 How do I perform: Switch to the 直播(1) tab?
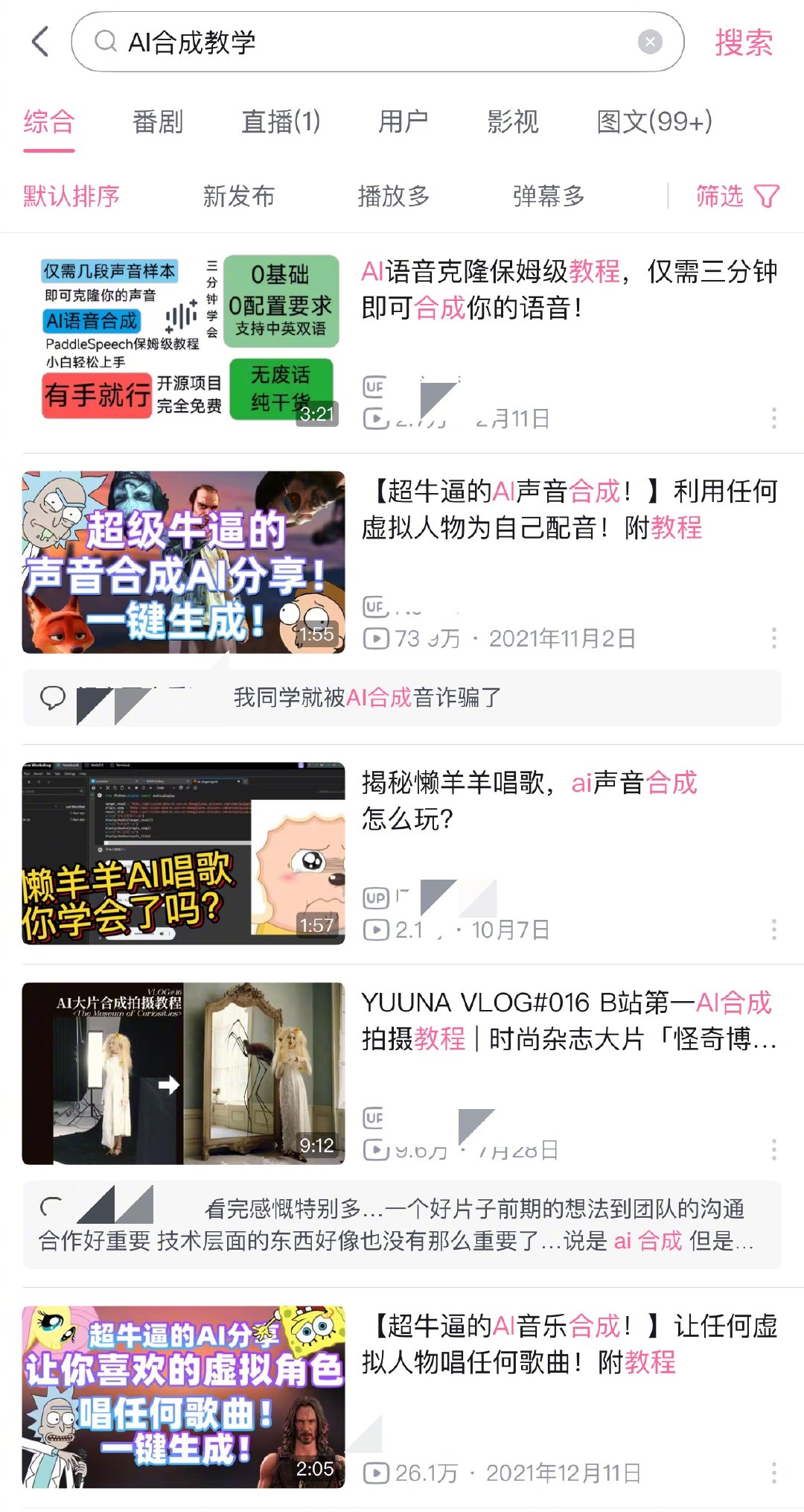click(281, 121)
